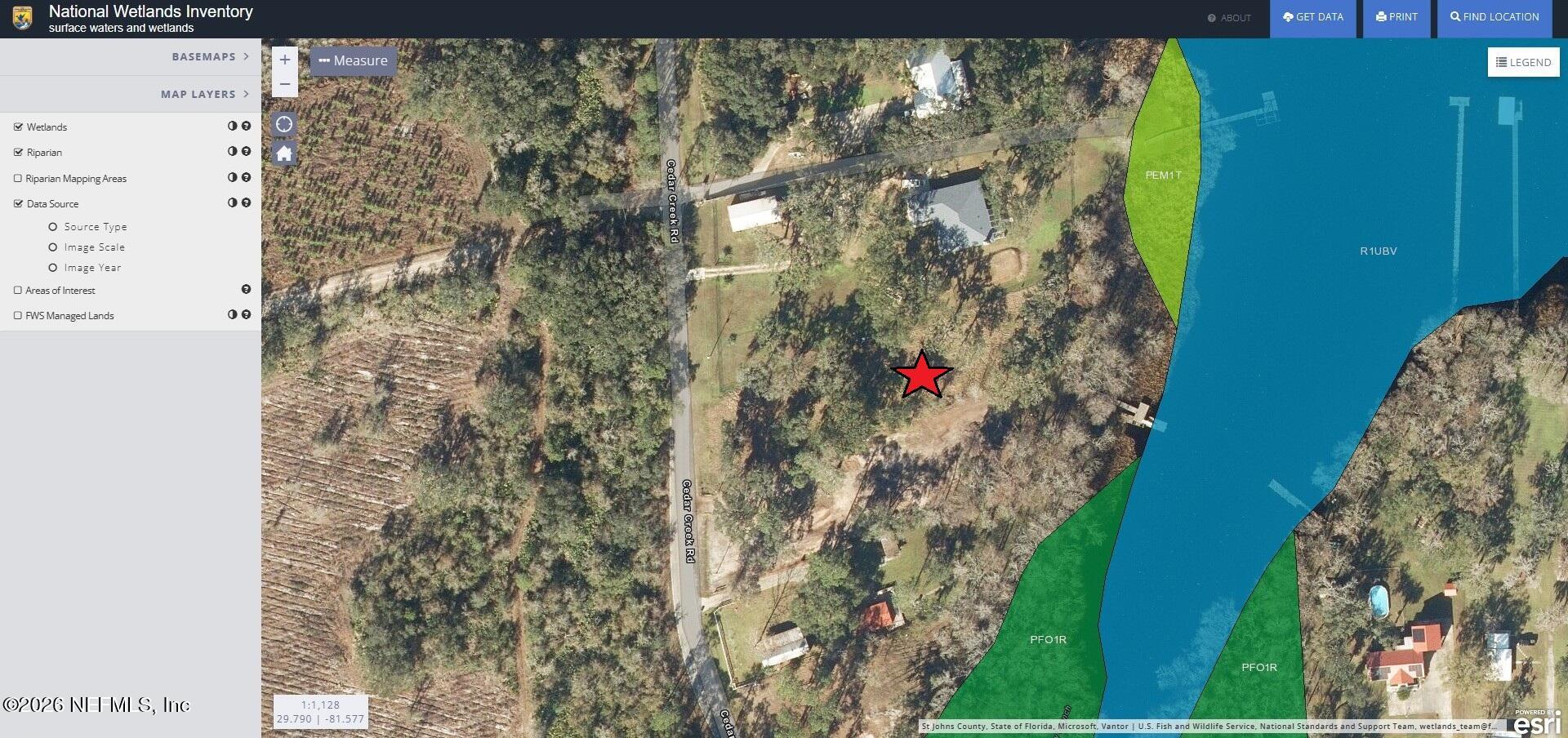1568x738 pixels.
Task: Show the map LEGEND
Action: 1523,62
